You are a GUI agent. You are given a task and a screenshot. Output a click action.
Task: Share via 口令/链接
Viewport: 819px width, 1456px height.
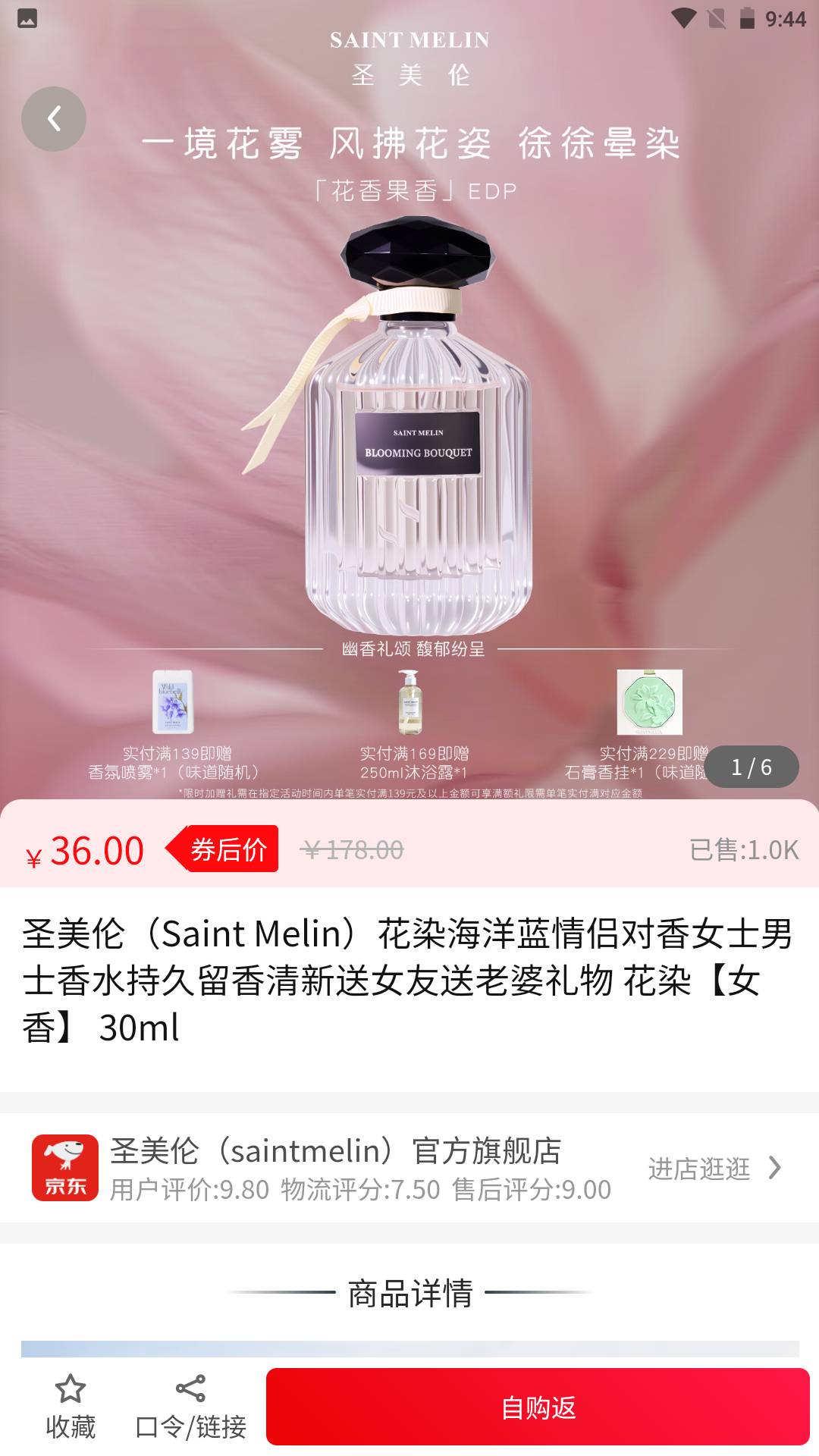[x=190, y=1407]
